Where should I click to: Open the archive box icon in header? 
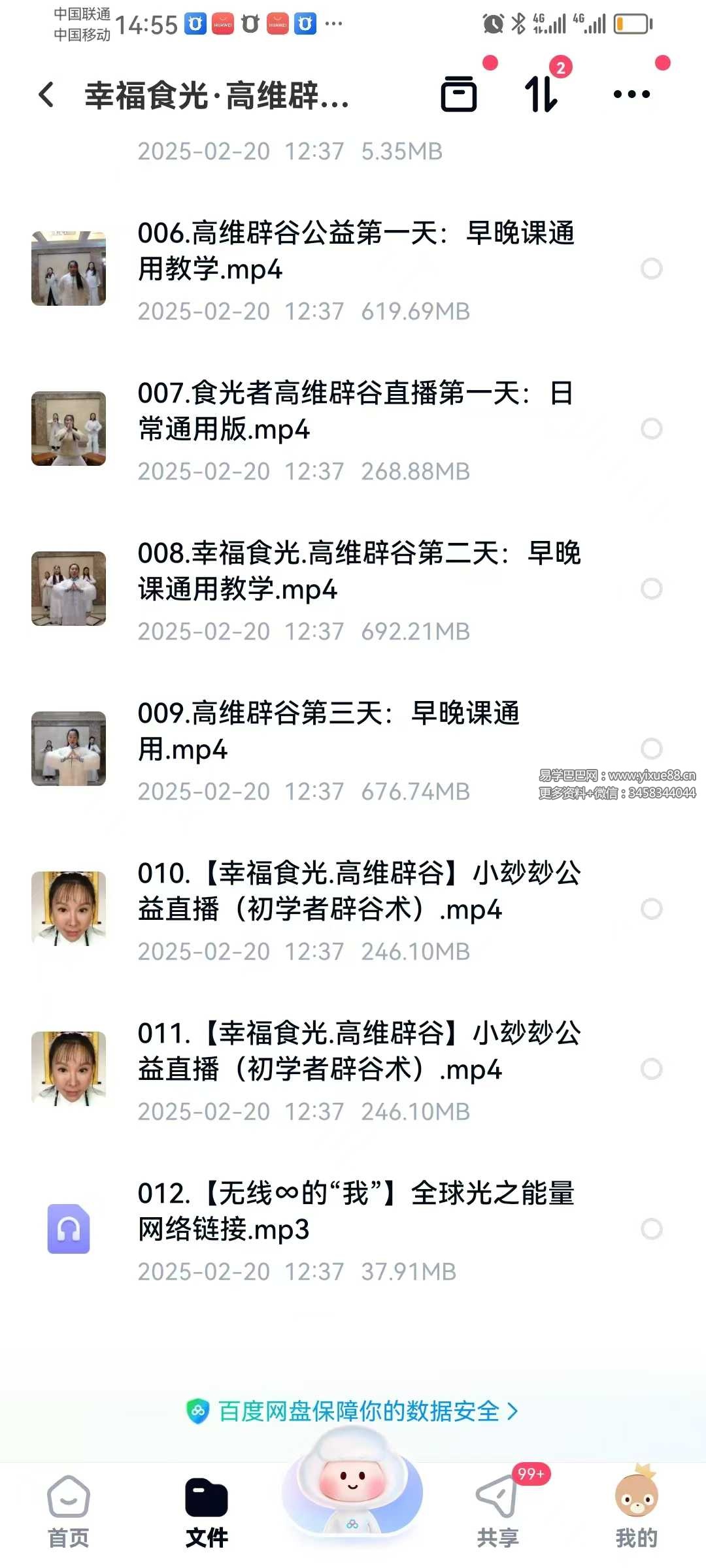(x=459, y=94)
